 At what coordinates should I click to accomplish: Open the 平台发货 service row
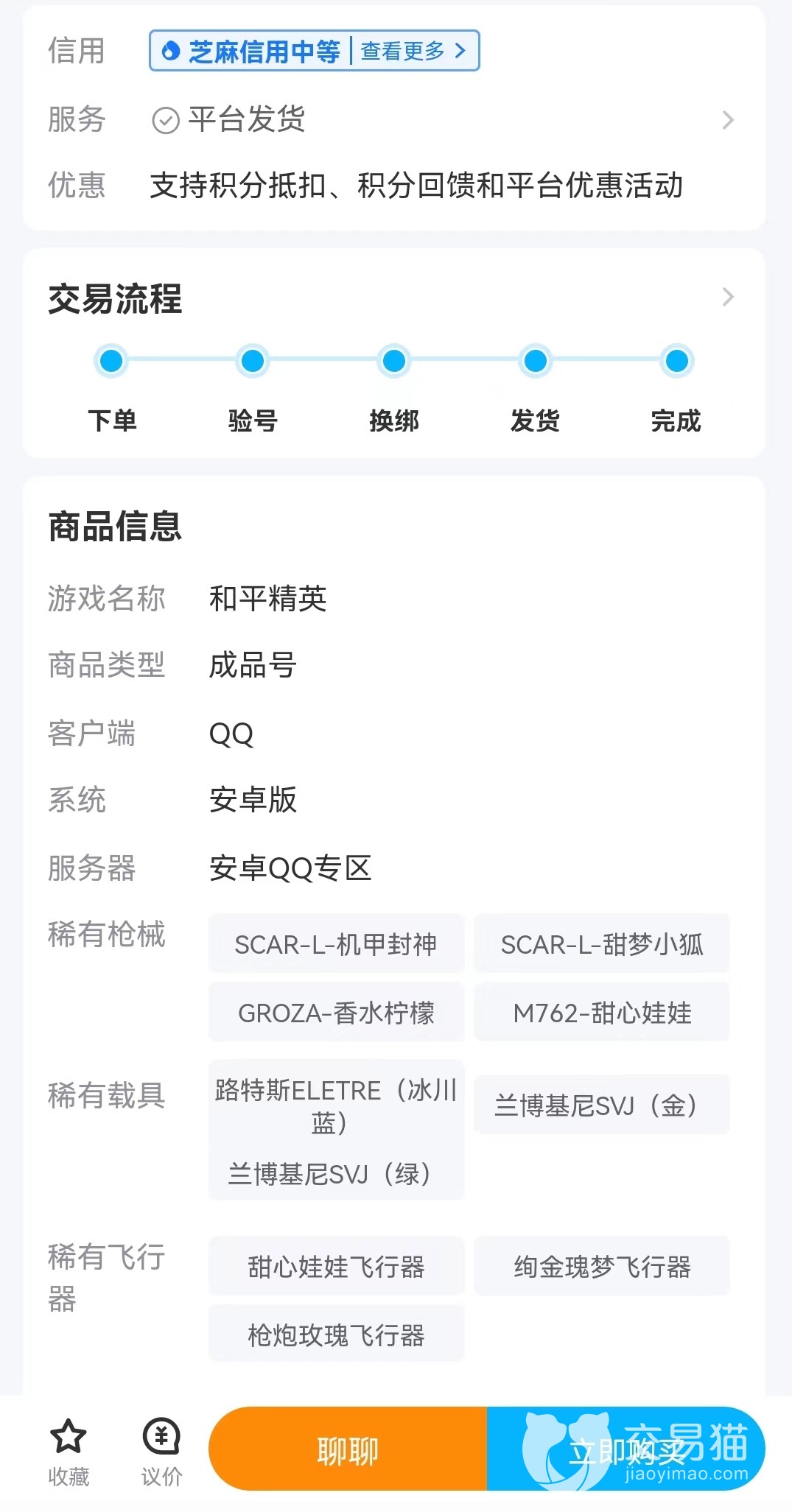click(442, 119)
